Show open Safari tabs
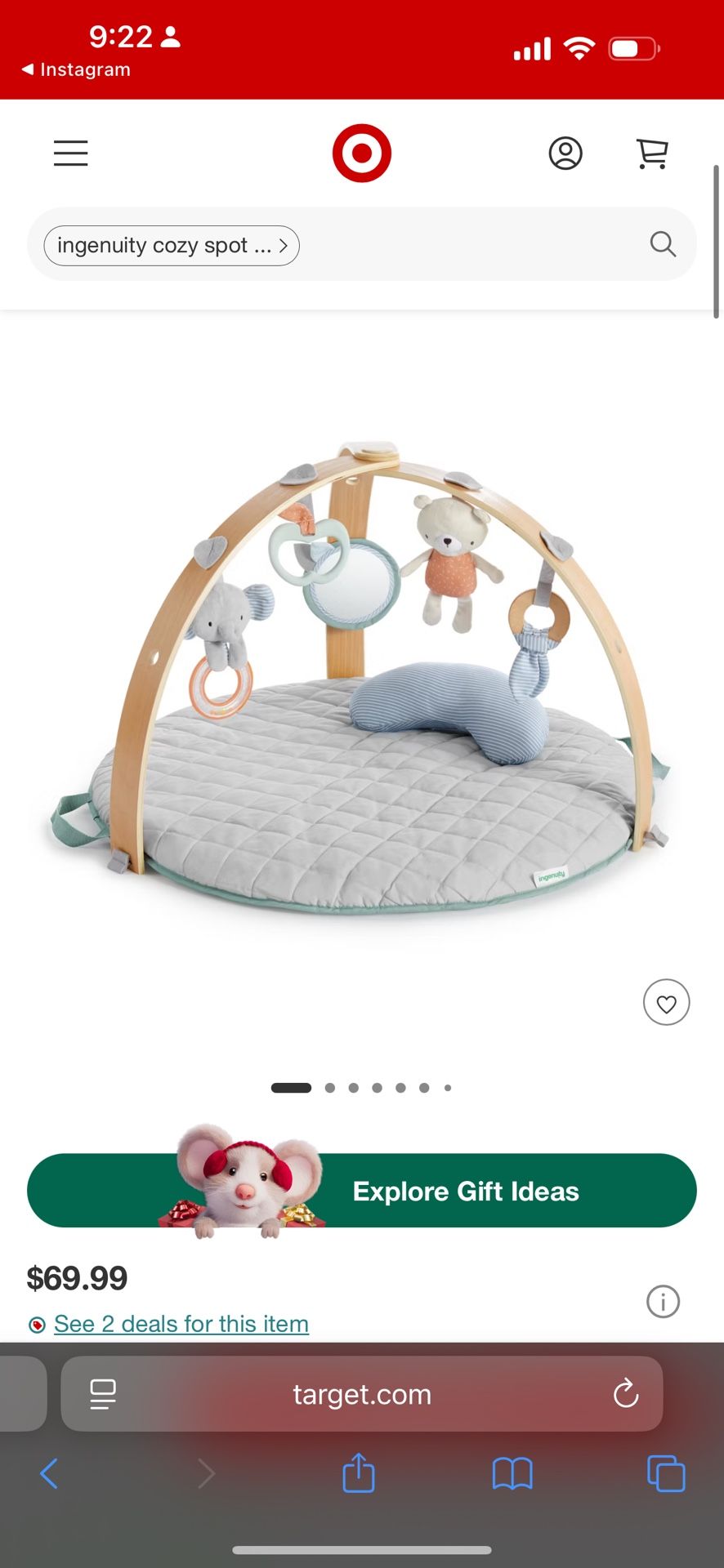 pos(666,1473)
